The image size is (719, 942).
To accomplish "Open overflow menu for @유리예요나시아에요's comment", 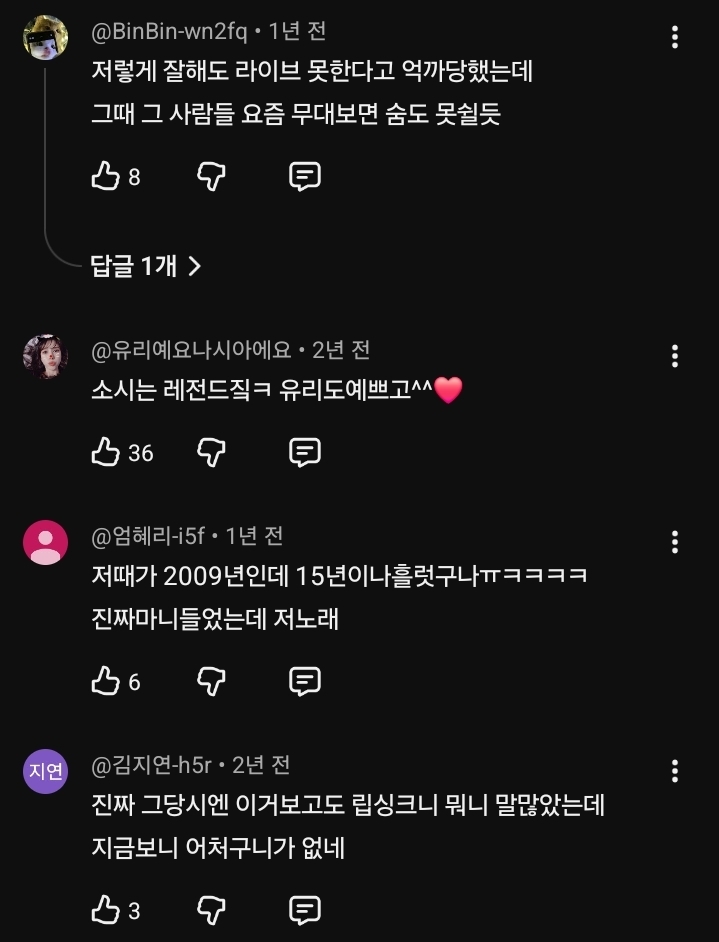I will [x=675, y=356].
